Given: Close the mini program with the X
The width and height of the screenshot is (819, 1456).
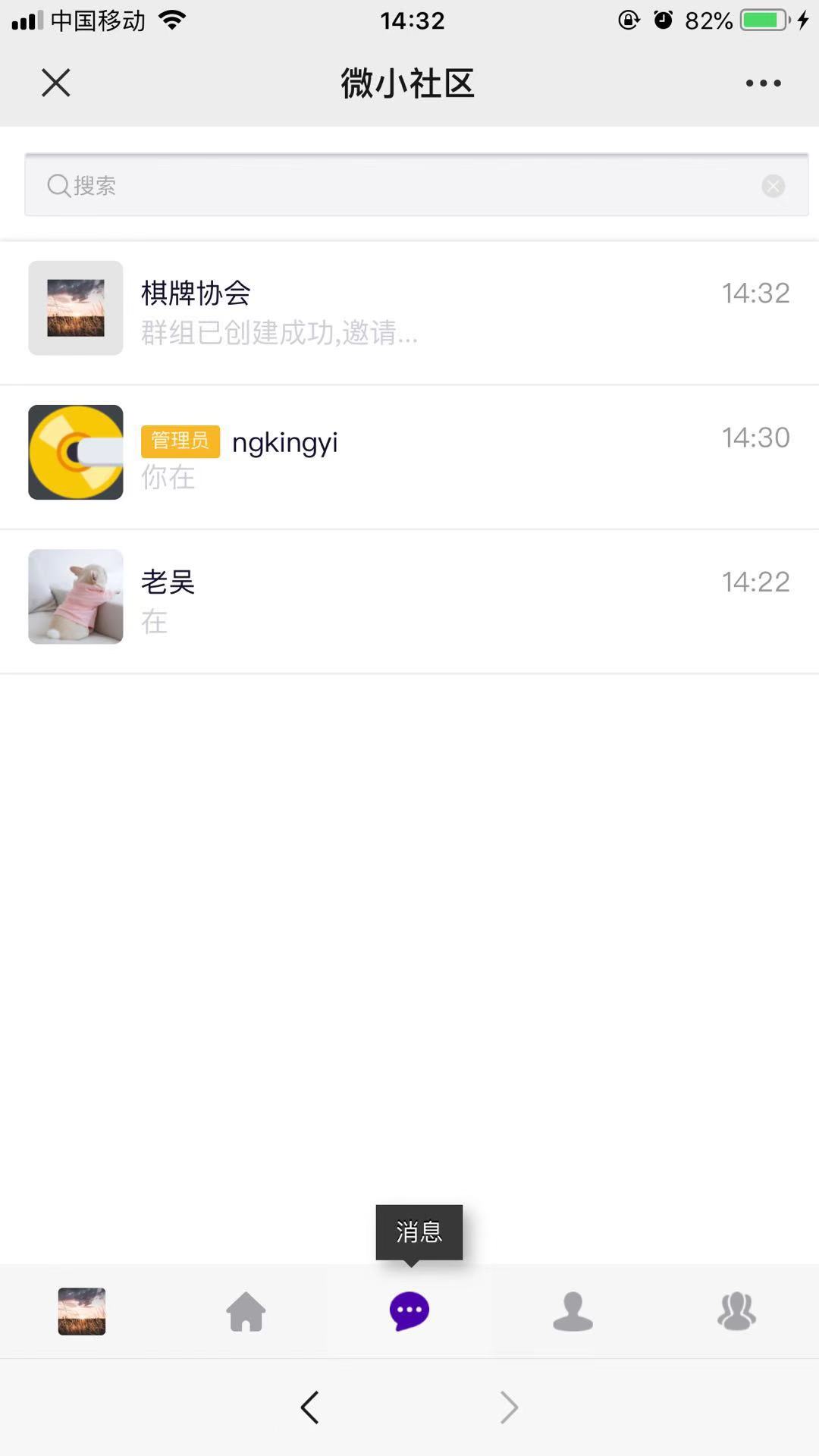Looking at the screenshot, I should (55, 83).
